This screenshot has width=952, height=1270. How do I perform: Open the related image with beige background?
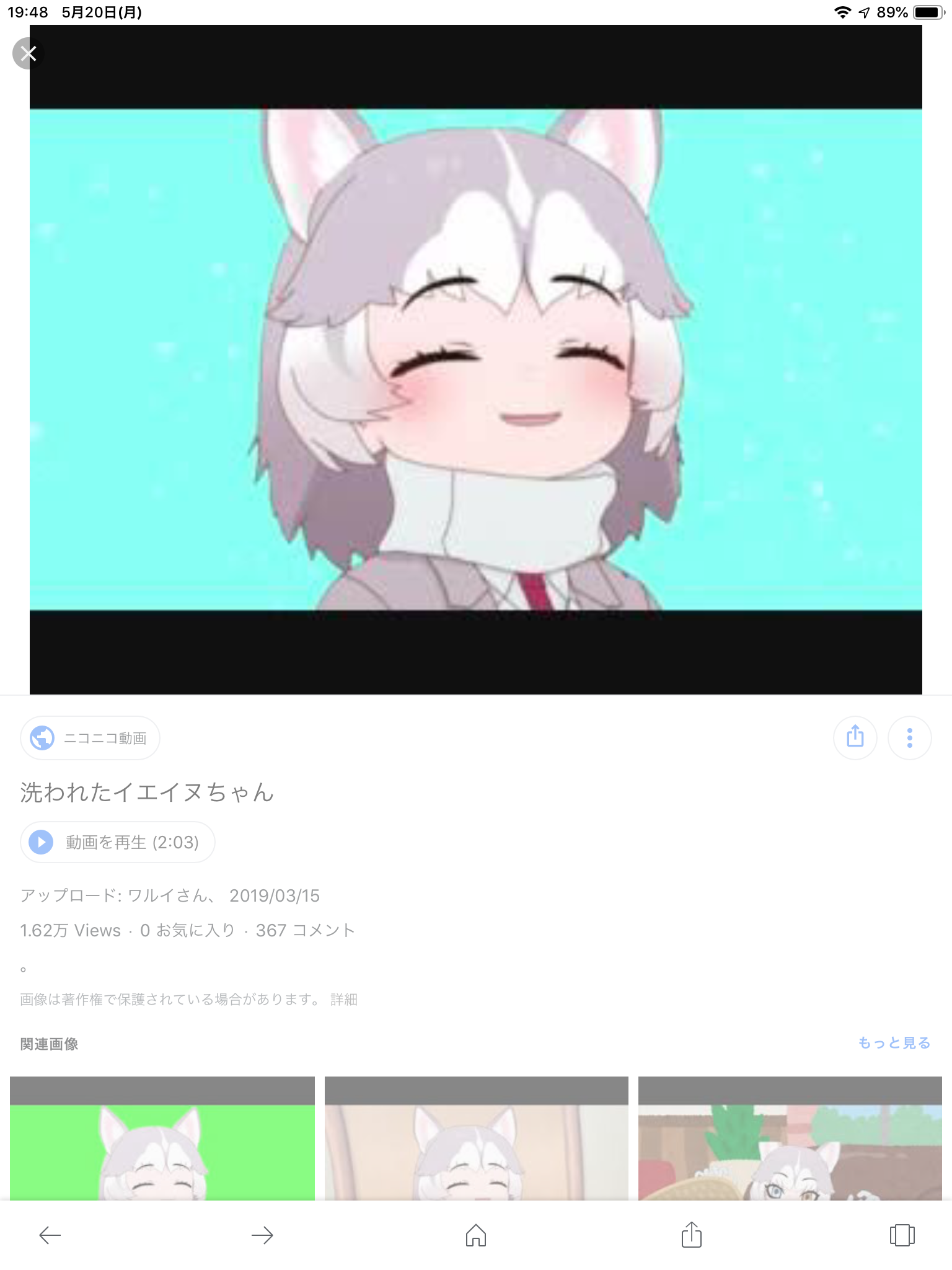(476, 1141)
